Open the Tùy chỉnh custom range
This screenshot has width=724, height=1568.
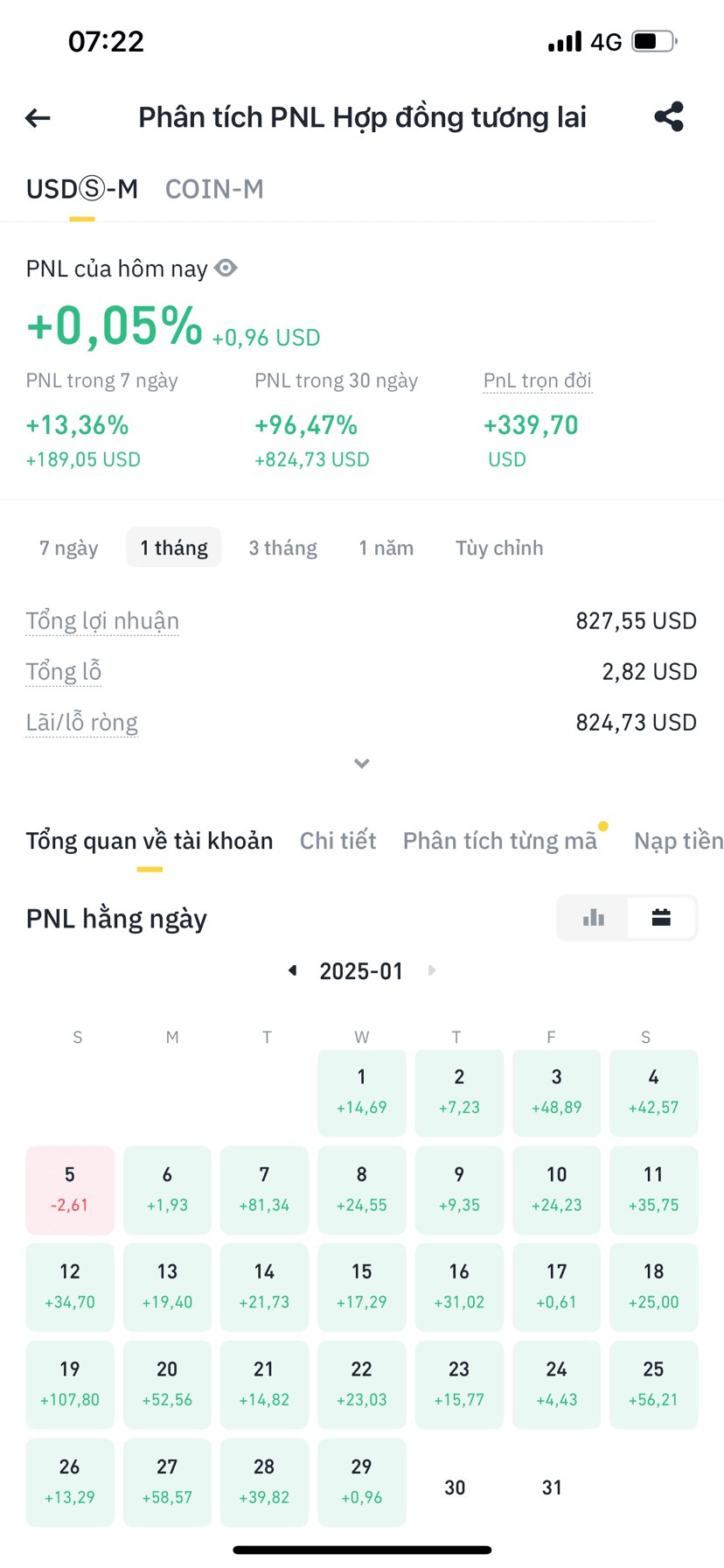point(499,548)
